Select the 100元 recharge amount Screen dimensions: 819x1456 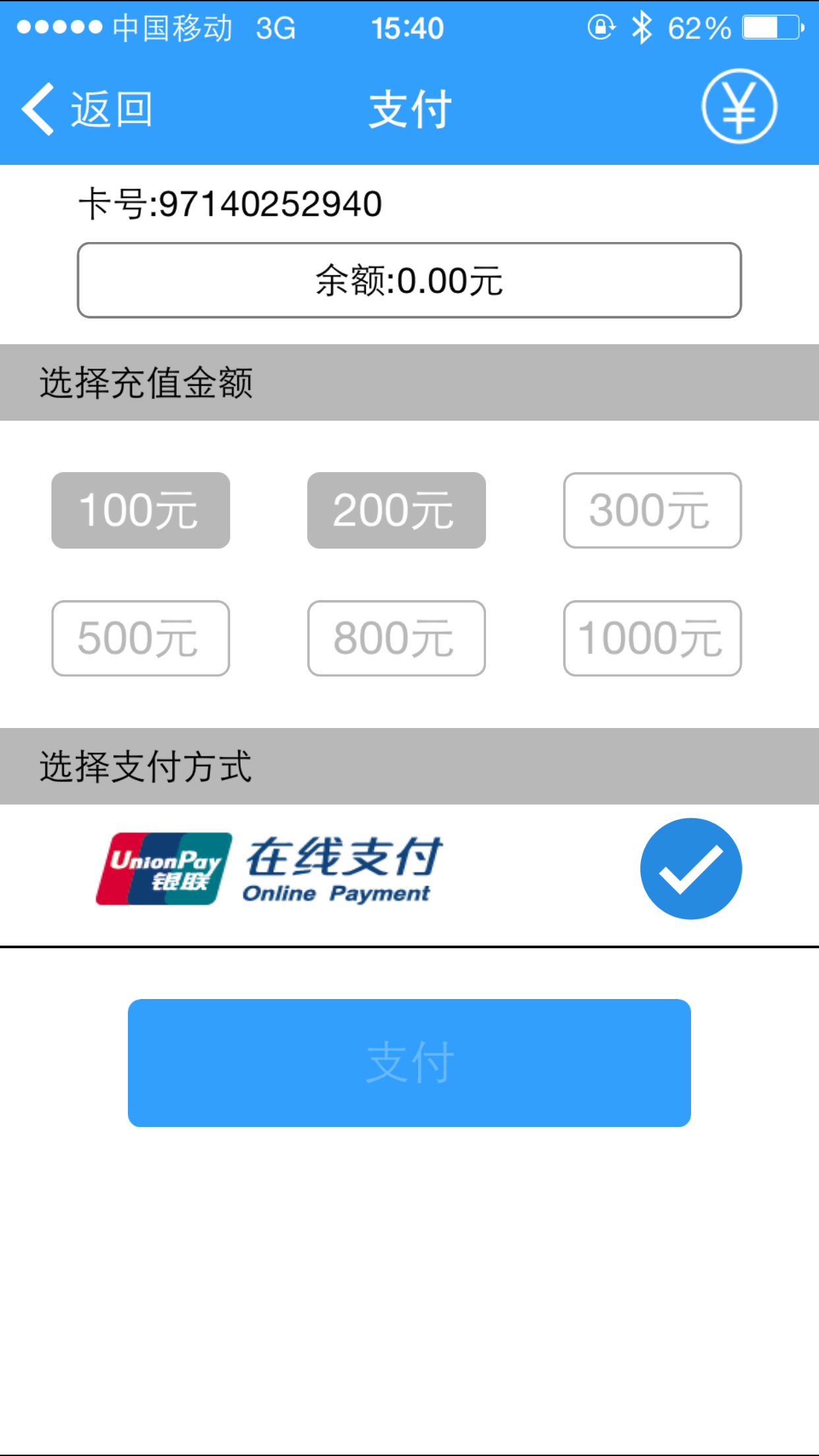coord(140,510)
